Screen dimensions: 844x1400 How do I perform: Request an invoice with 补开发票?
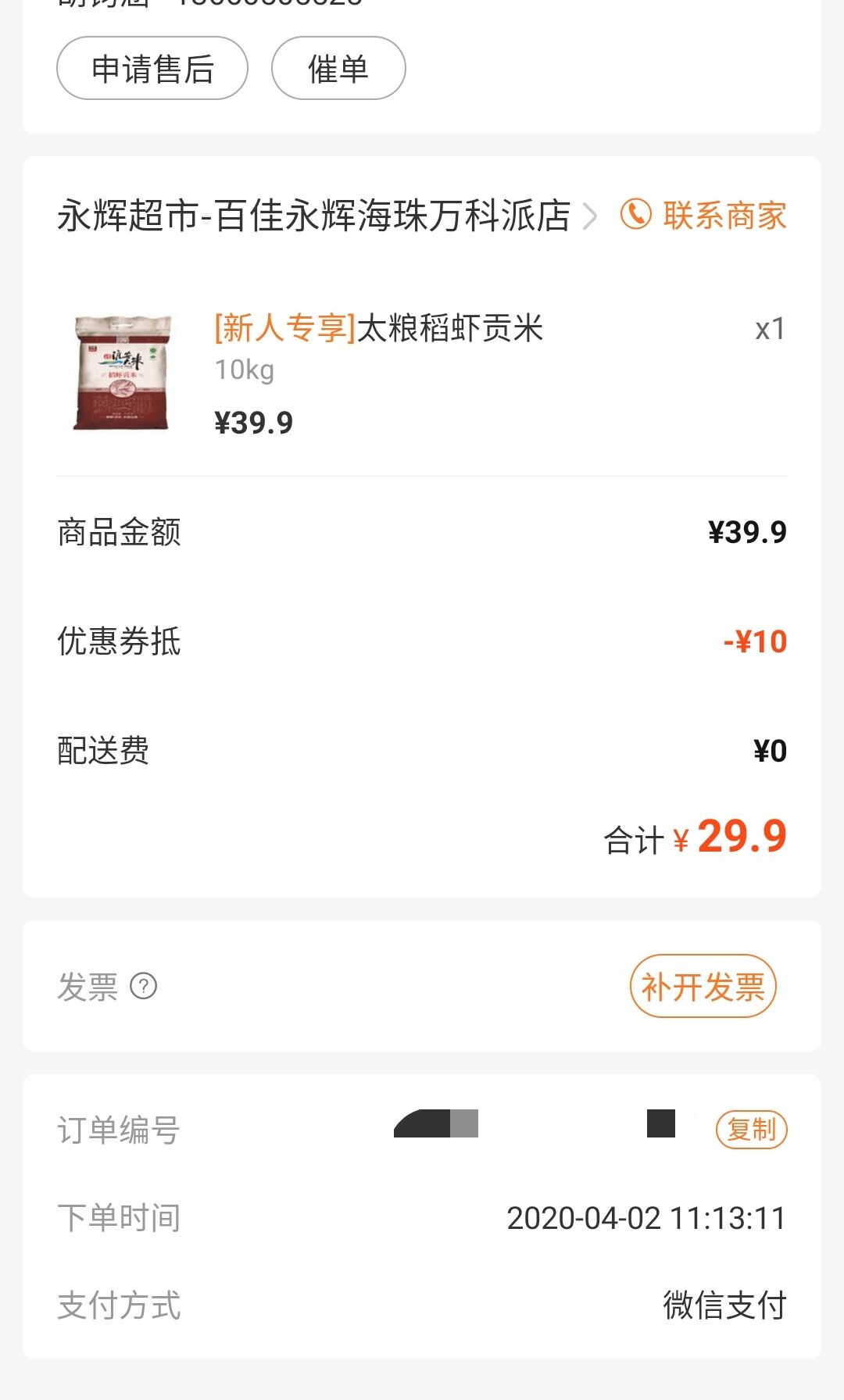coord(703,987)
